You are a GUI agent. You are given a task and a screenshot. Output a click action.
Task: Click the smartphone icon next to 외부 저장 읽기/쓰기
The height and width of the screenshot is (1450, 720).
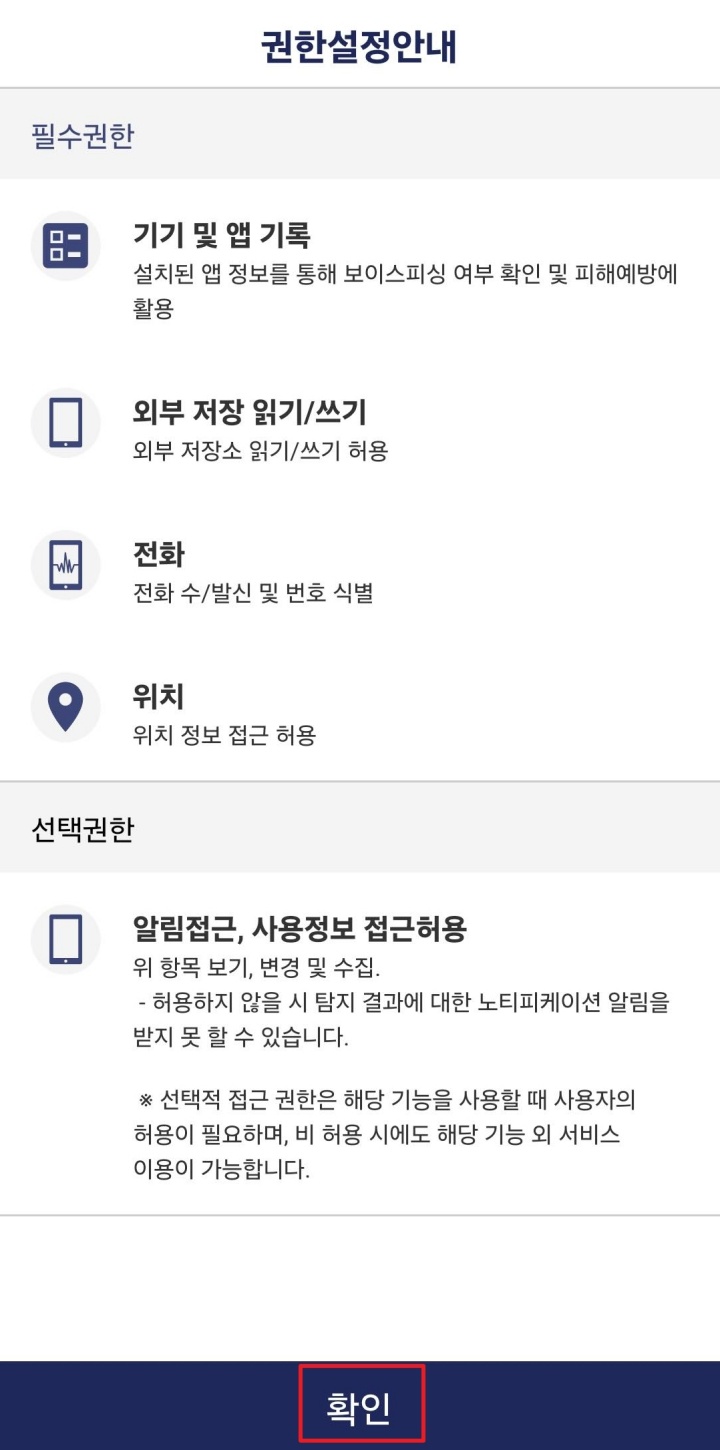(65, 423)
